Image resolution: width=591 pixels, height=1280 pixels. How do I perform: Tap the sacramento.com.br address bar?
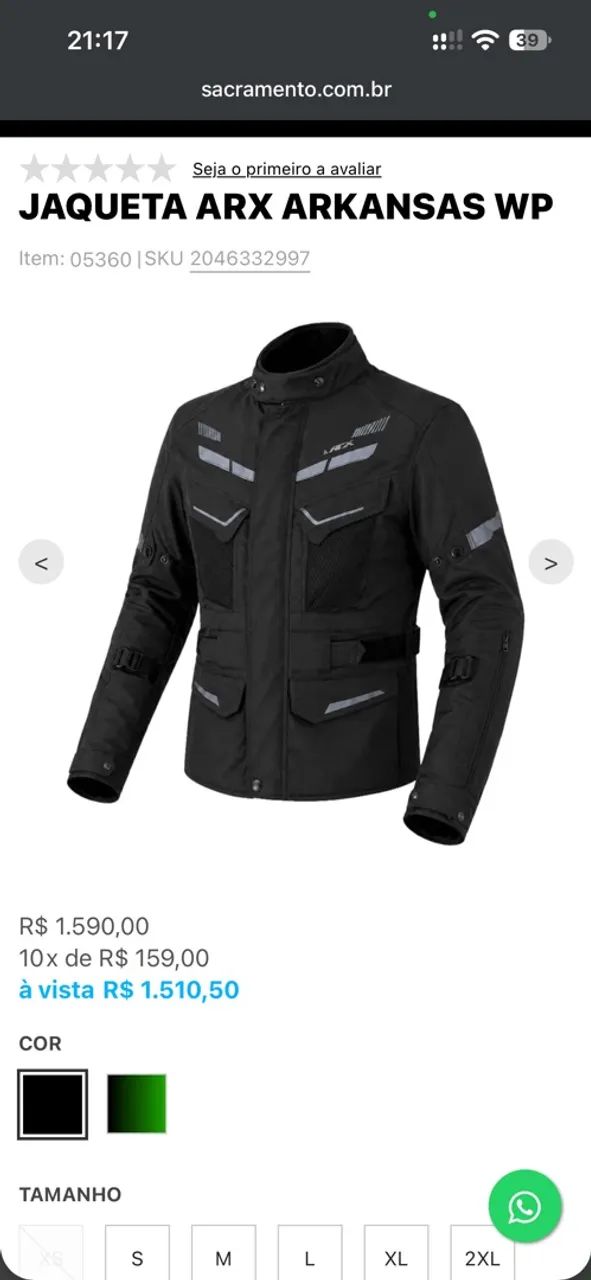click(x=295, y=90)
